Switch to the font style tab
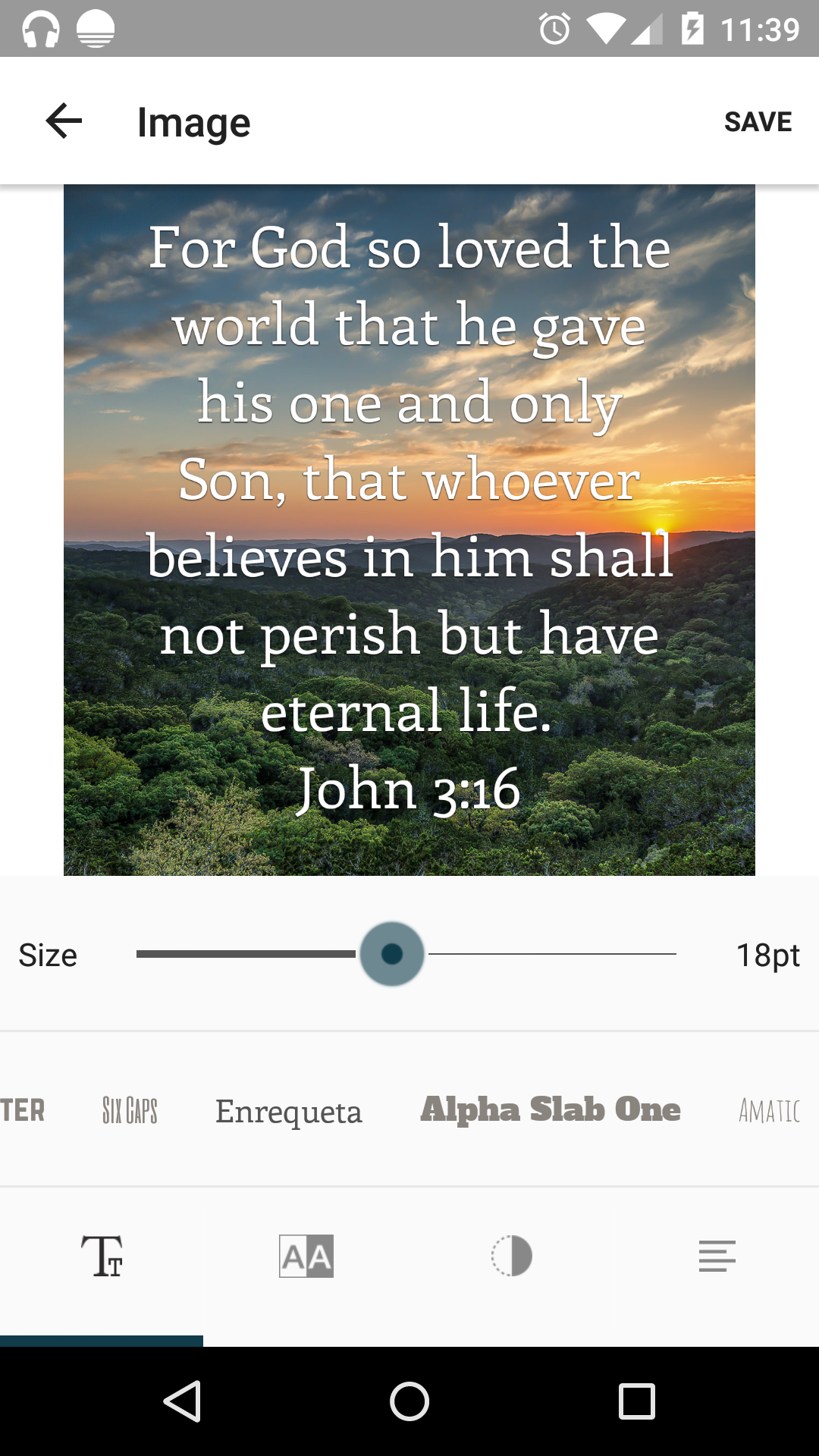The width and height of the screenshot is (819, 1456). click(102, 1256)
